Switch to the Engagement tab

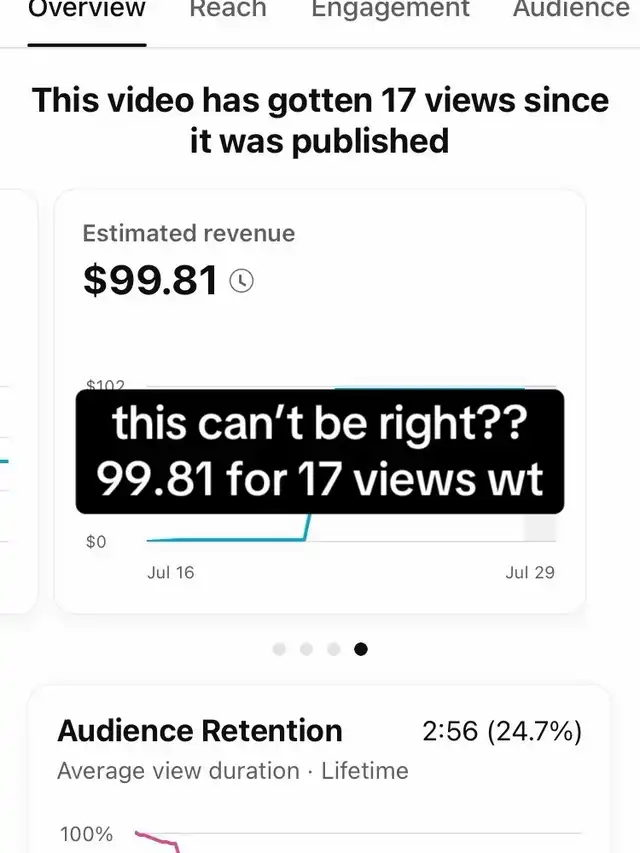[x=390, y=10]
